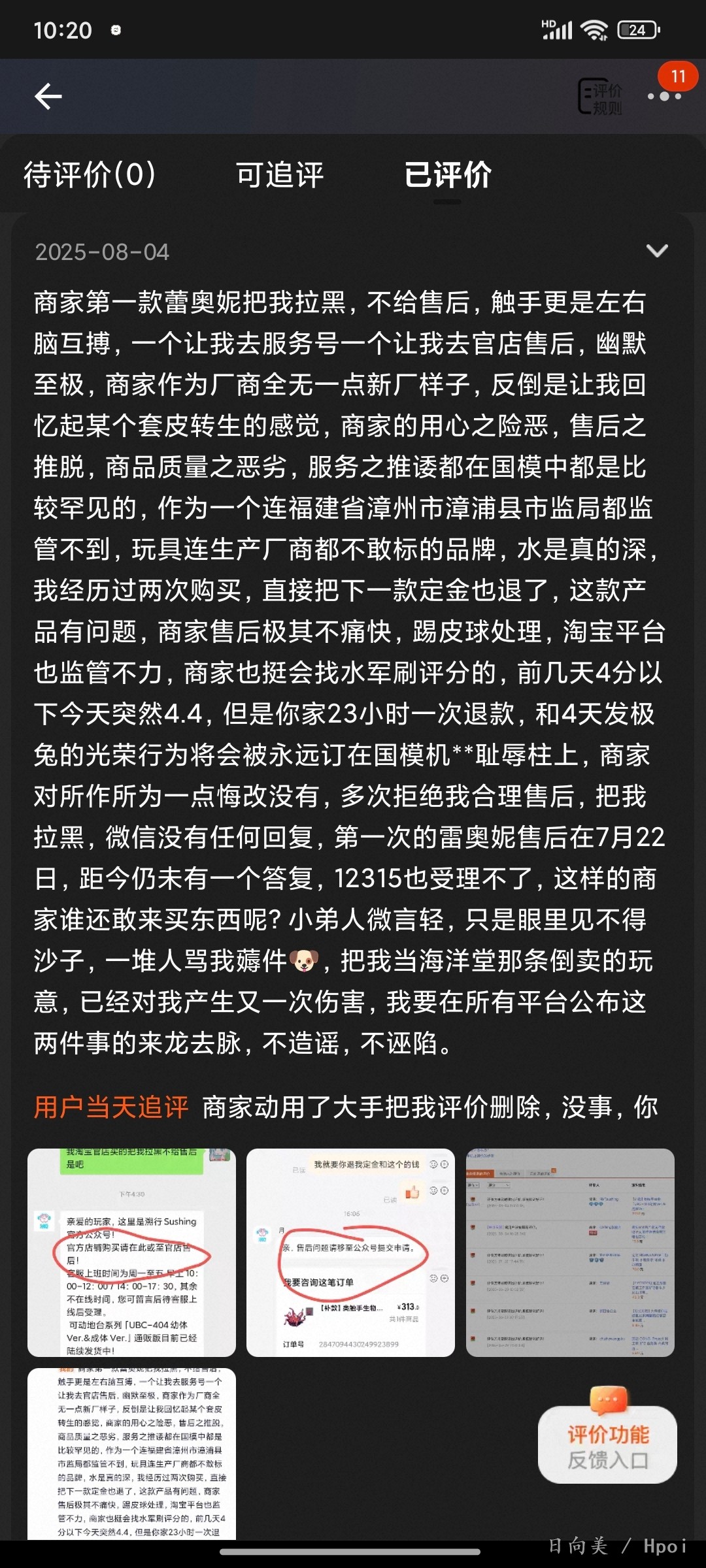This screenshot has width=706, height=1568.
Task: Expand the 2025-08-04 review chevron
Action: [656, 251]
